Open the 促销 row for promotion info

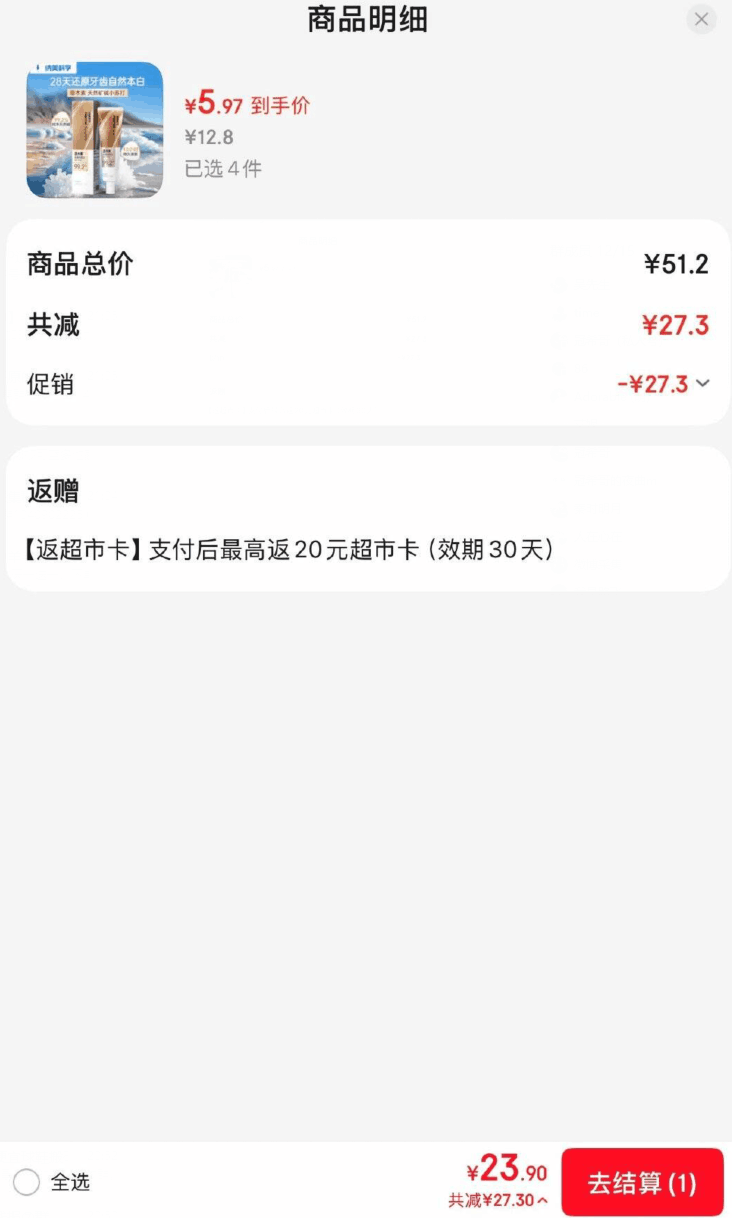click(50, 384)
